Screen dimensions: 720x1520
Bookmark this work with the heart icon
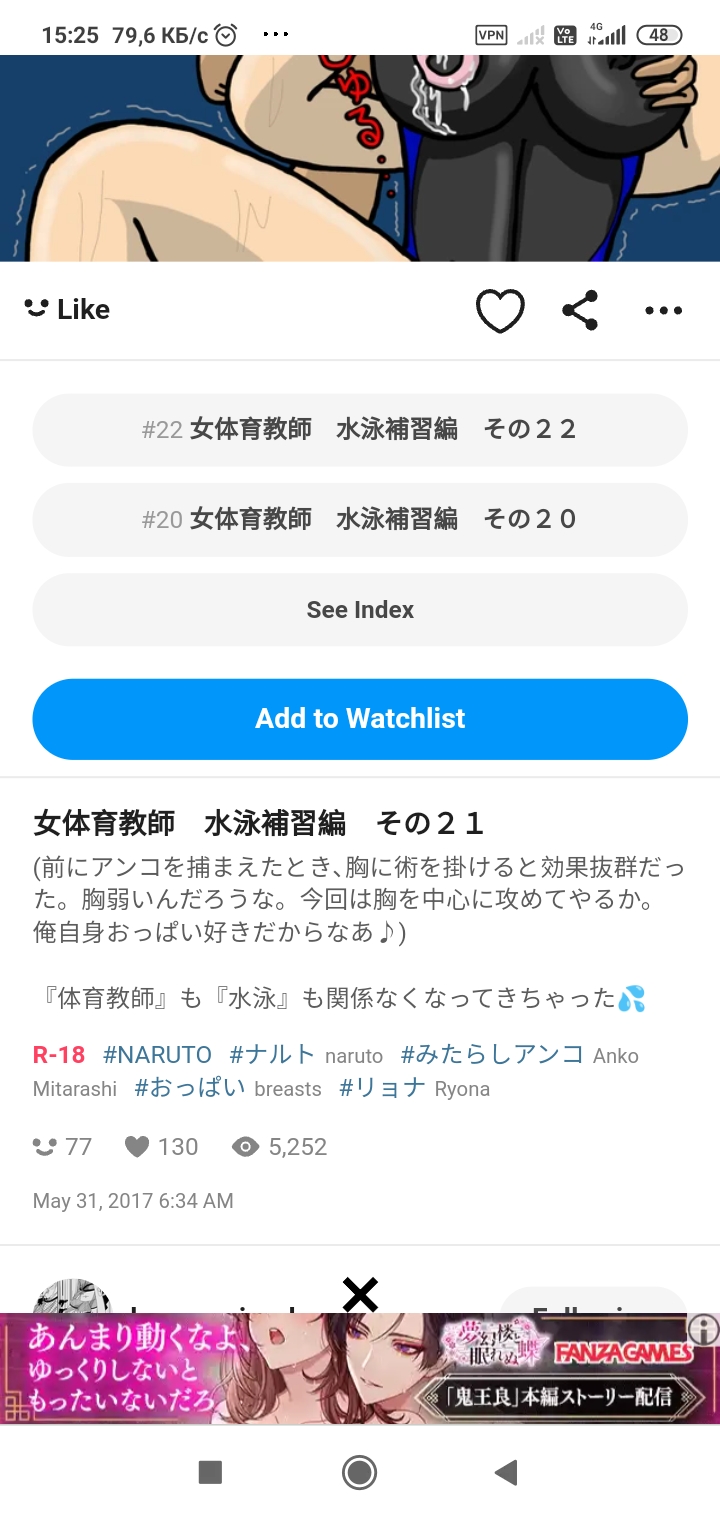pos(500,311)
